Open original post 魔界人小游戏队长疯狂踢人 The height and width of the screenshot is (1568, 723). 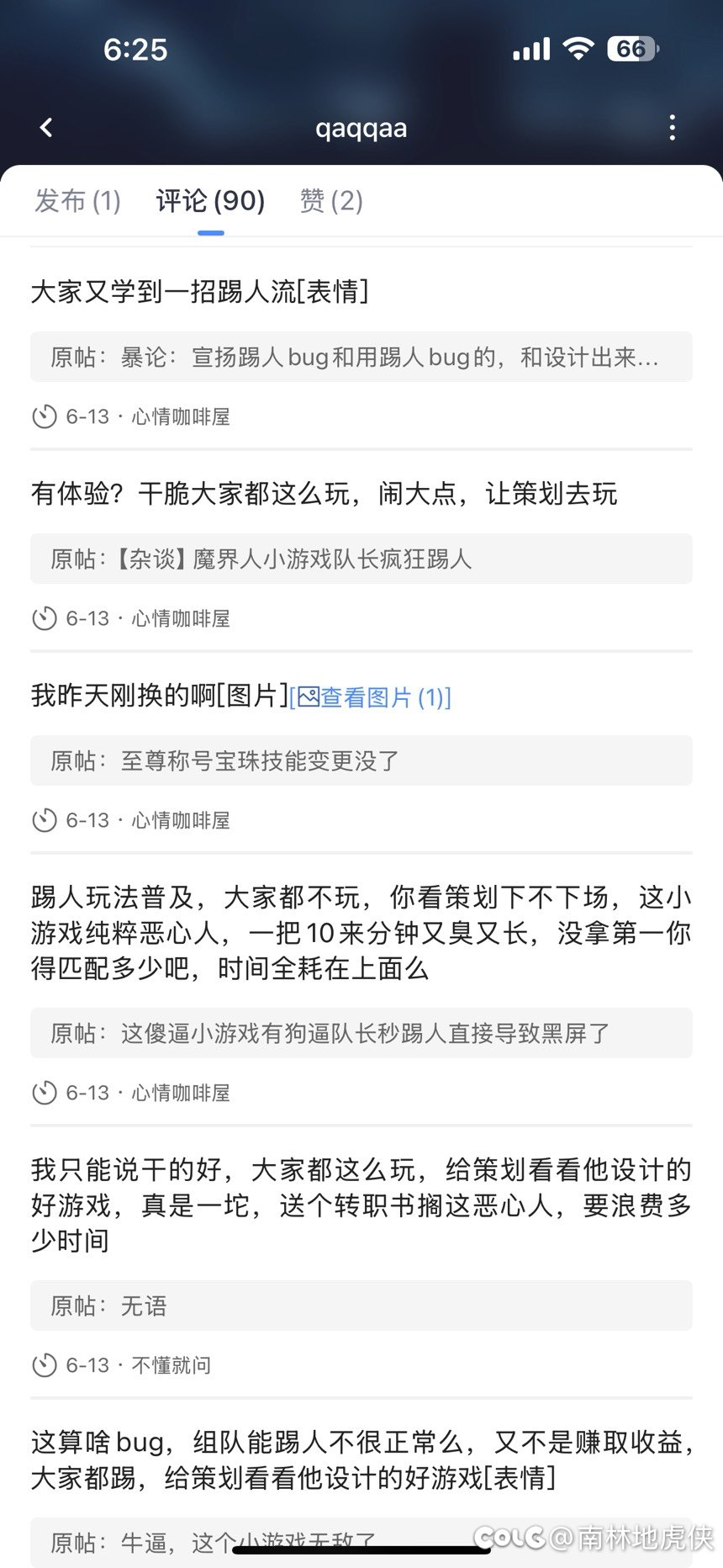click(x=361, y=559)
